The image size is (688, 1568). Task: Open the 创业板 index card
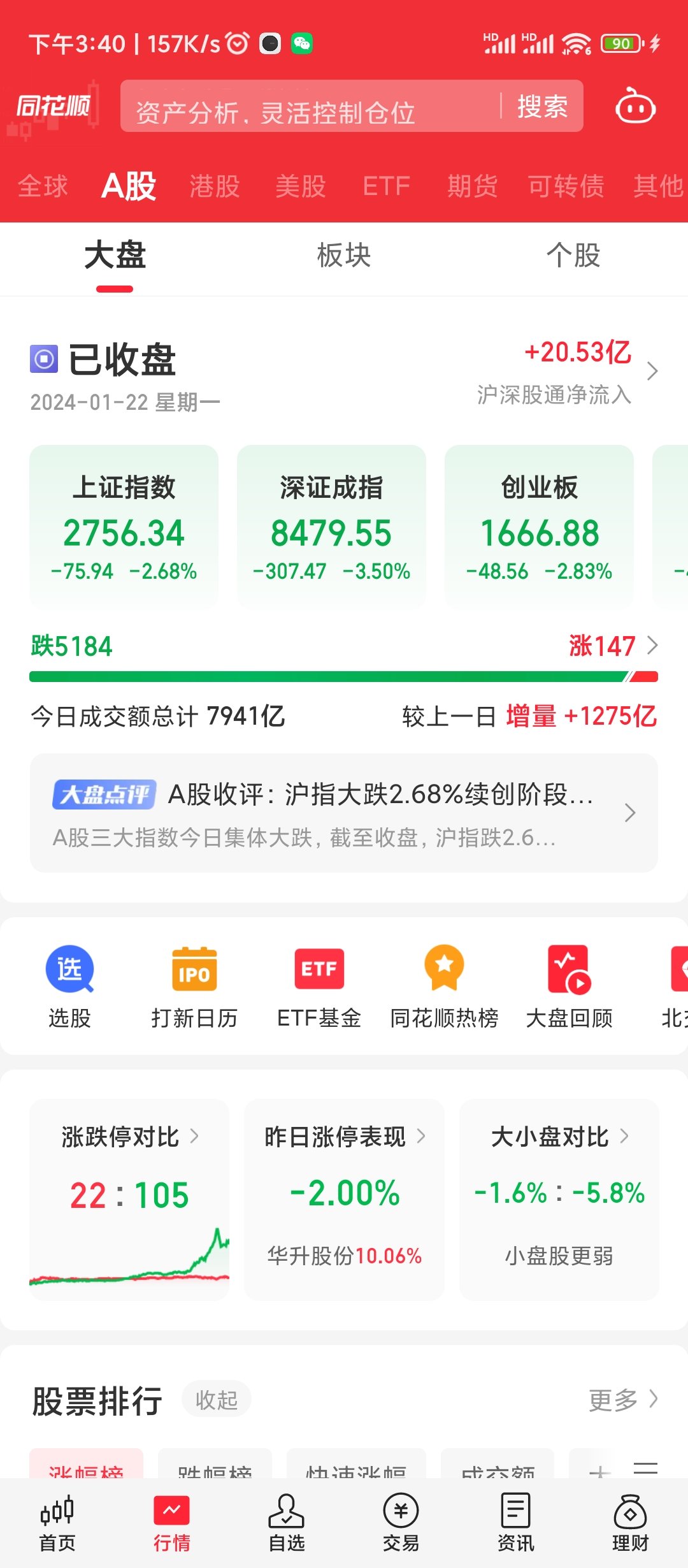539,526
